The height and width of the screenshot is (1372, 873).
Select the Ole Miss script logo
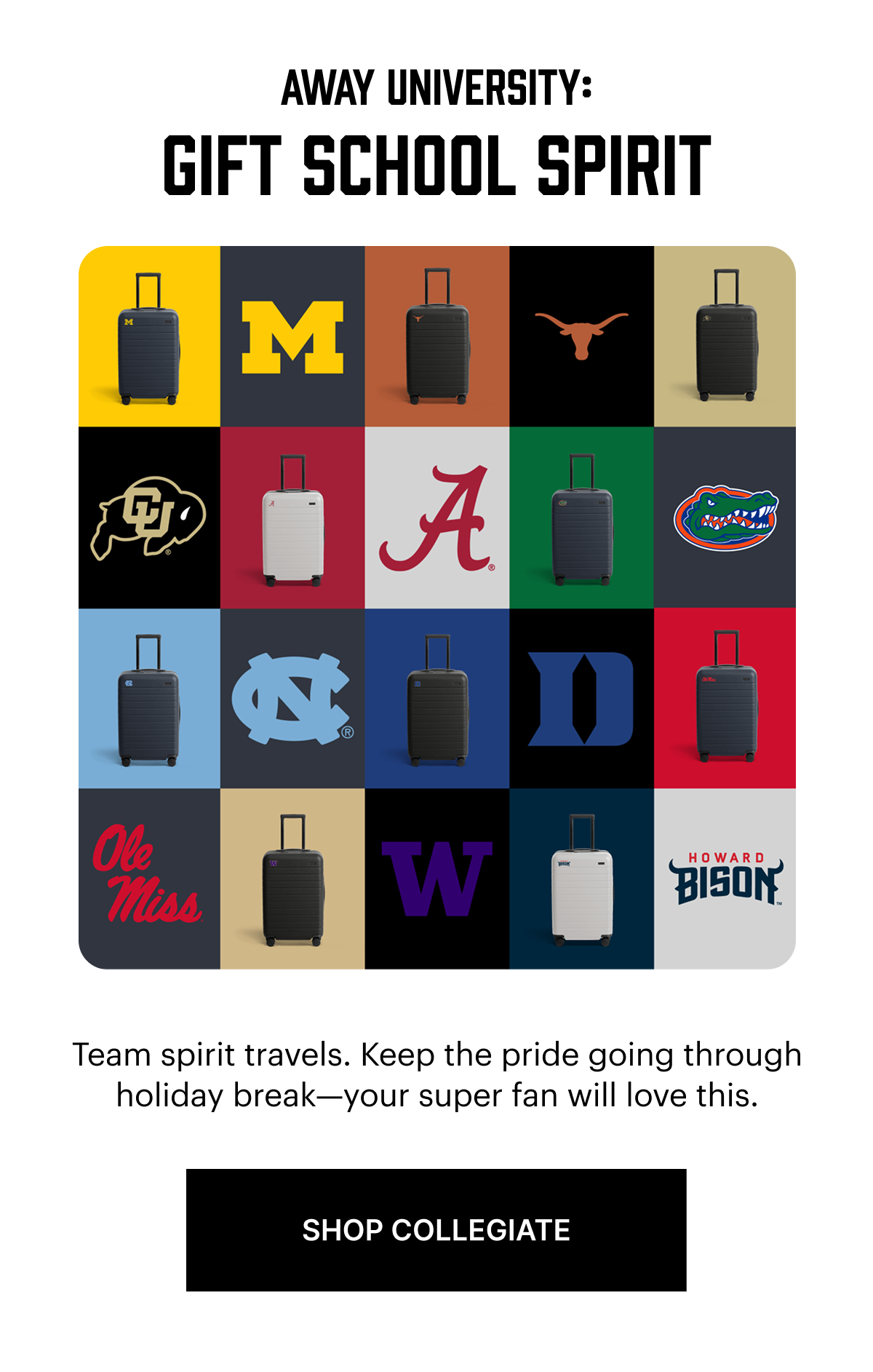(149, 873)
